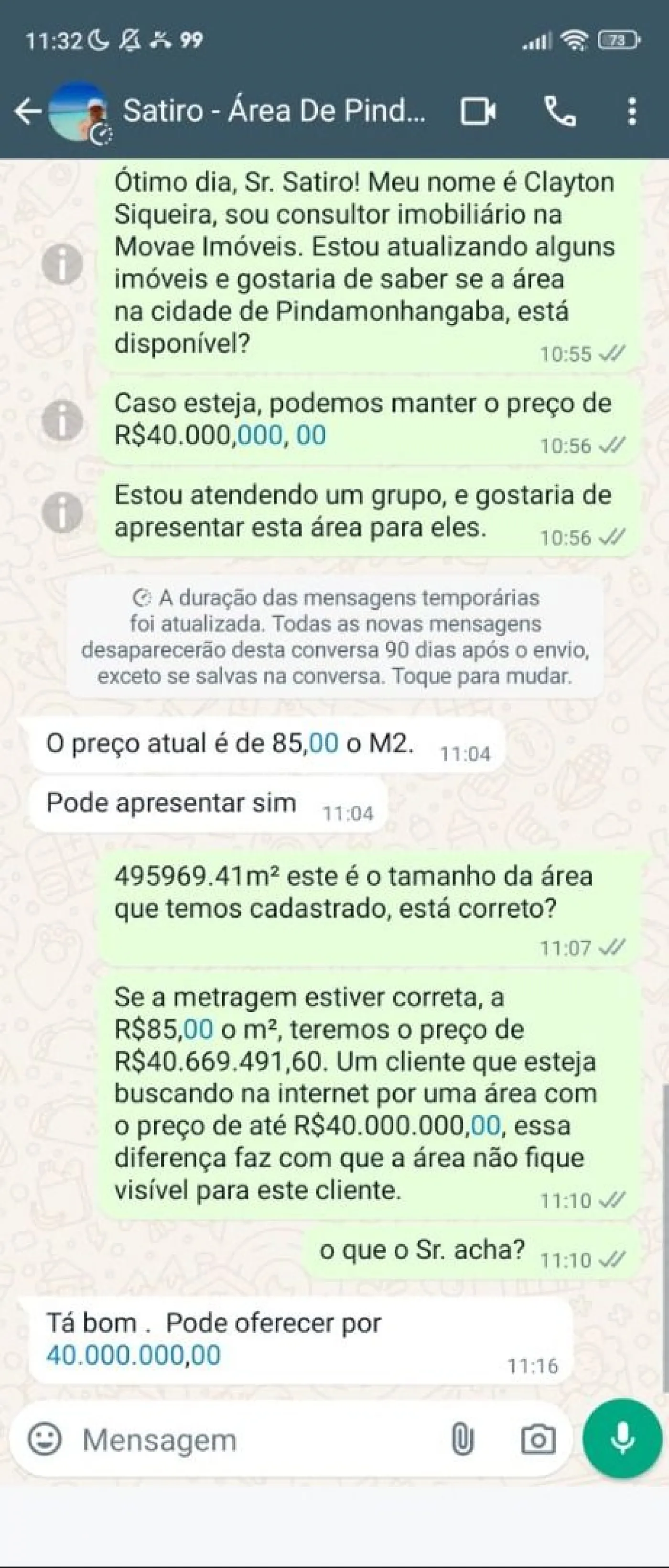Tap the microphone voice message button
669x1568 pixels.
click(622, 1439)
